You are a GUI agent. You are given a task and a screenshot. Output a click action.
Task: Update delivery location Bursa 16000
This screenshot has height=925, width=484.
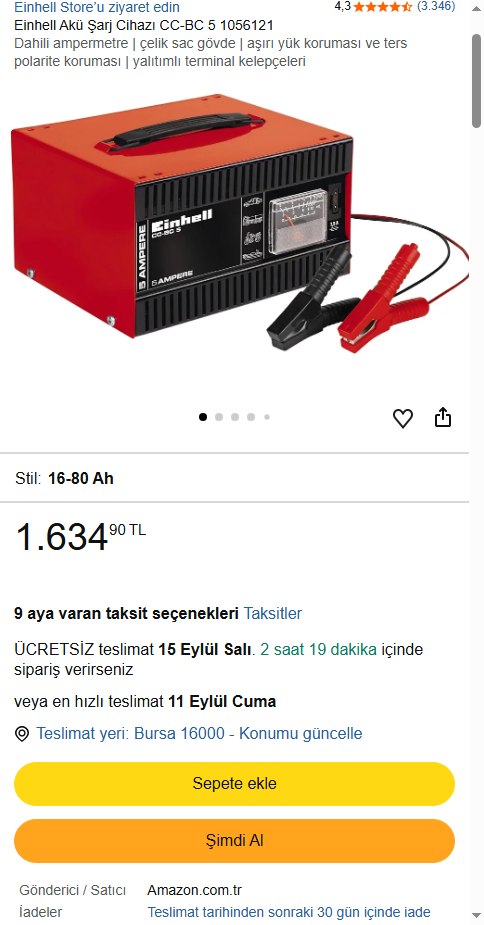200,734
